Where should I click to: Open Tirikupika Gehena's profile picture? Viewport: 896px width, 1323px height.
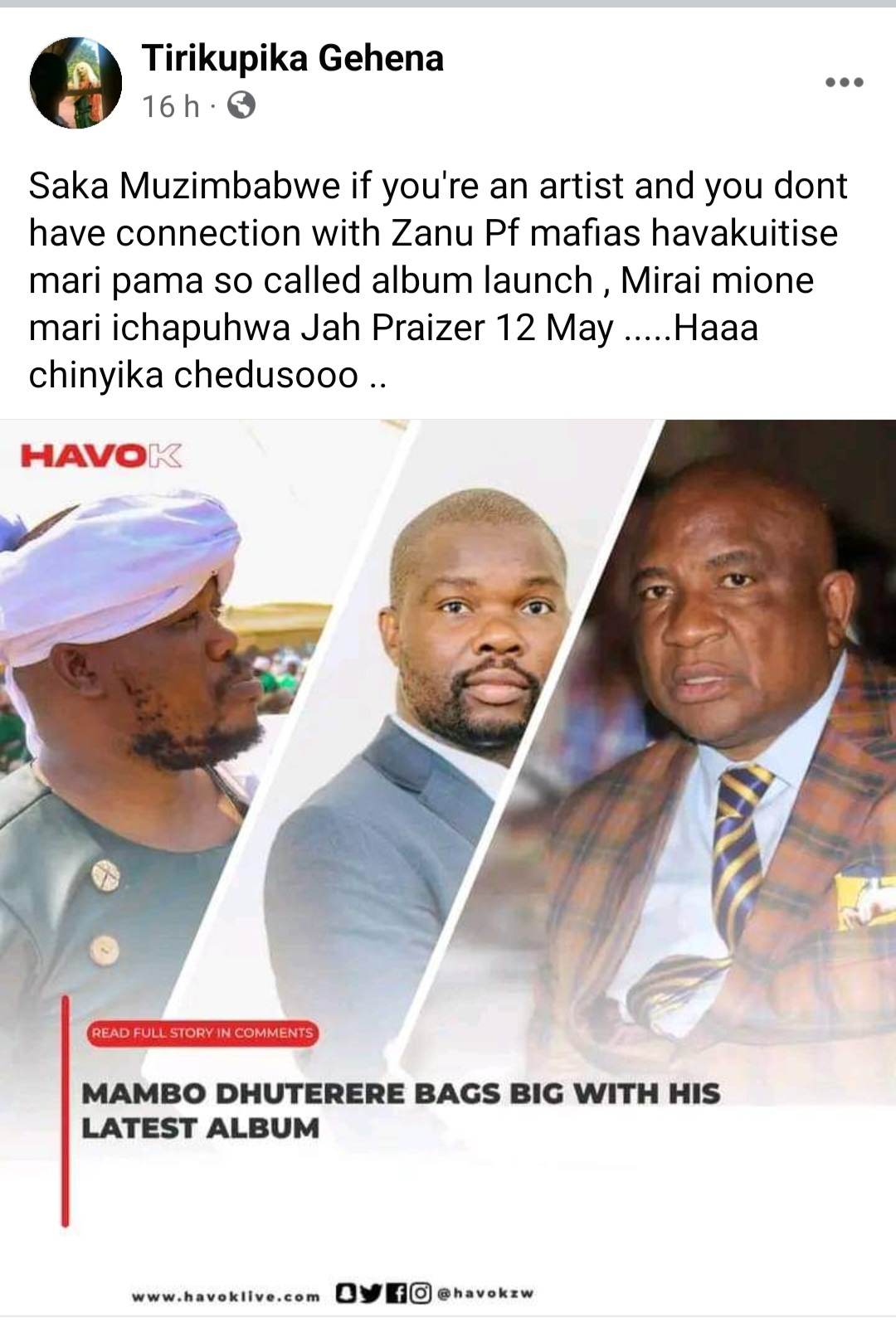pyautogui.click(x=75, y=83)
